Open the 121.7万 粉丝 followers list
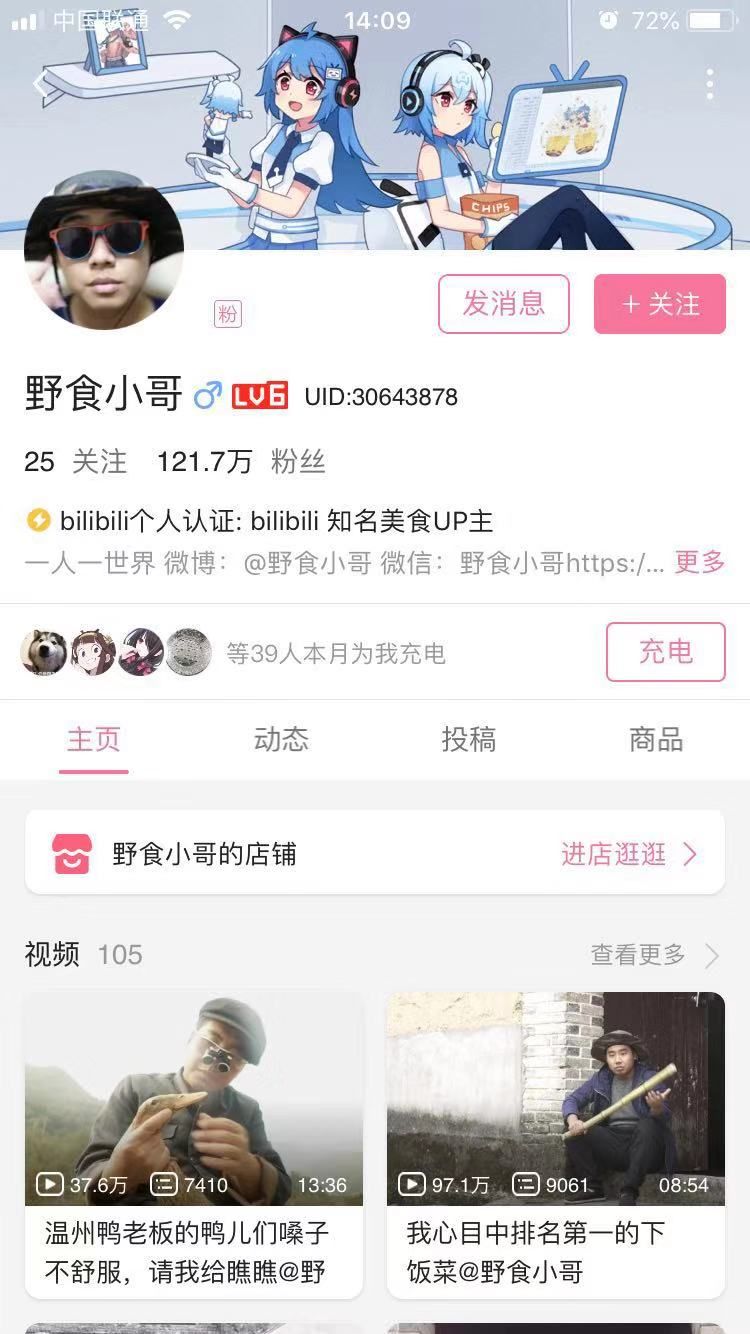This screenshot has width=750, height=1334. 241,462
